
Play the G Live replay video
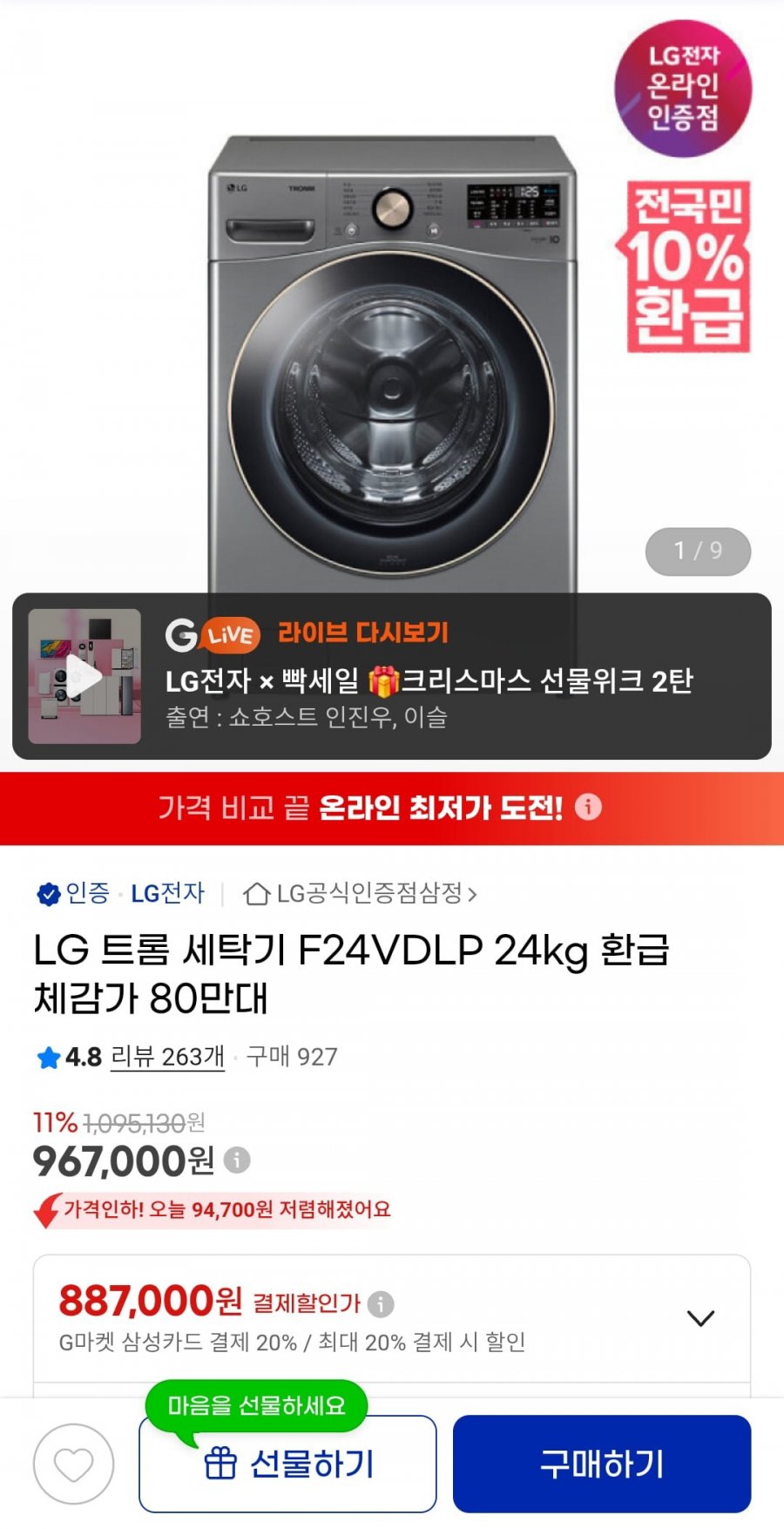tap(84, 676)
